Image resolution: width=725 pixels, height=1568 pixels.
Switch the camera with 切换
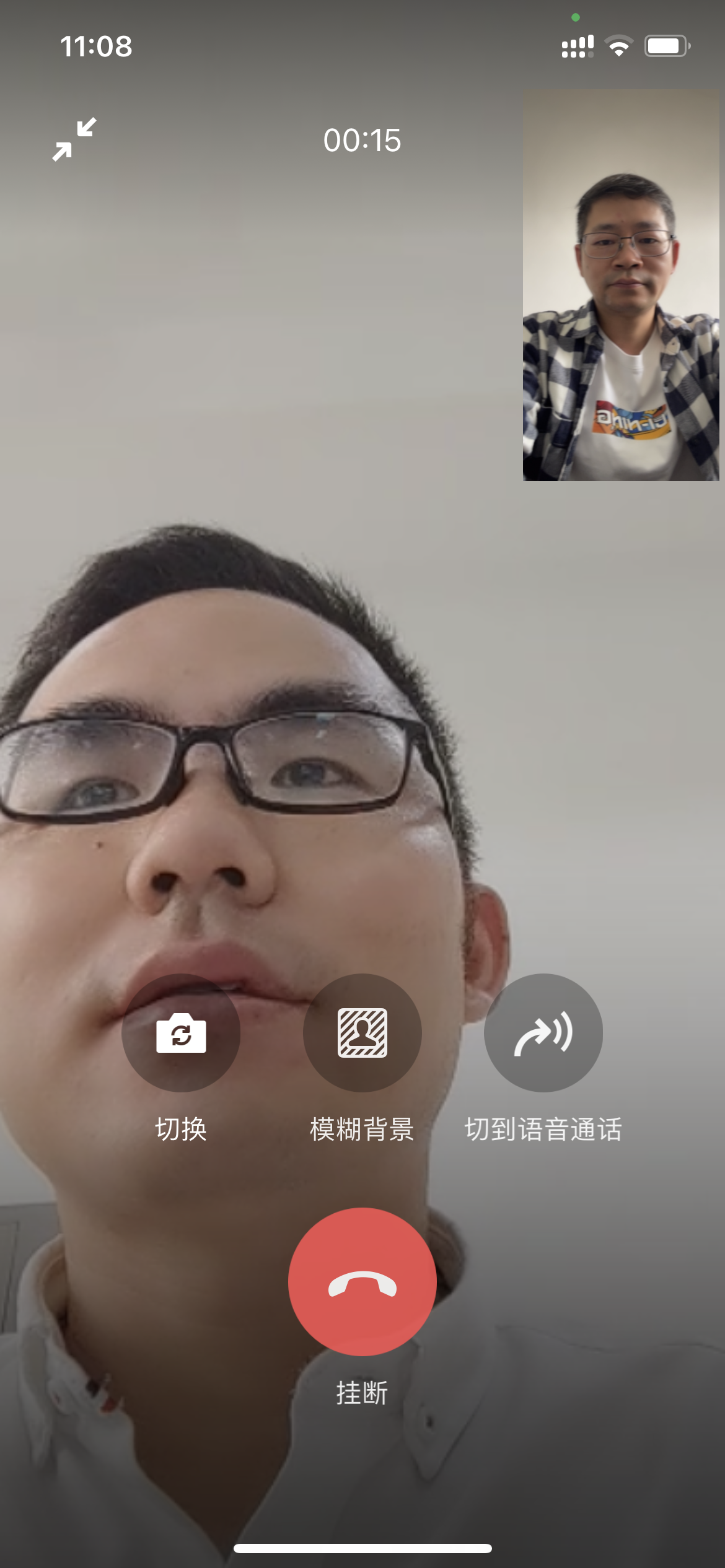point(181,1033)
